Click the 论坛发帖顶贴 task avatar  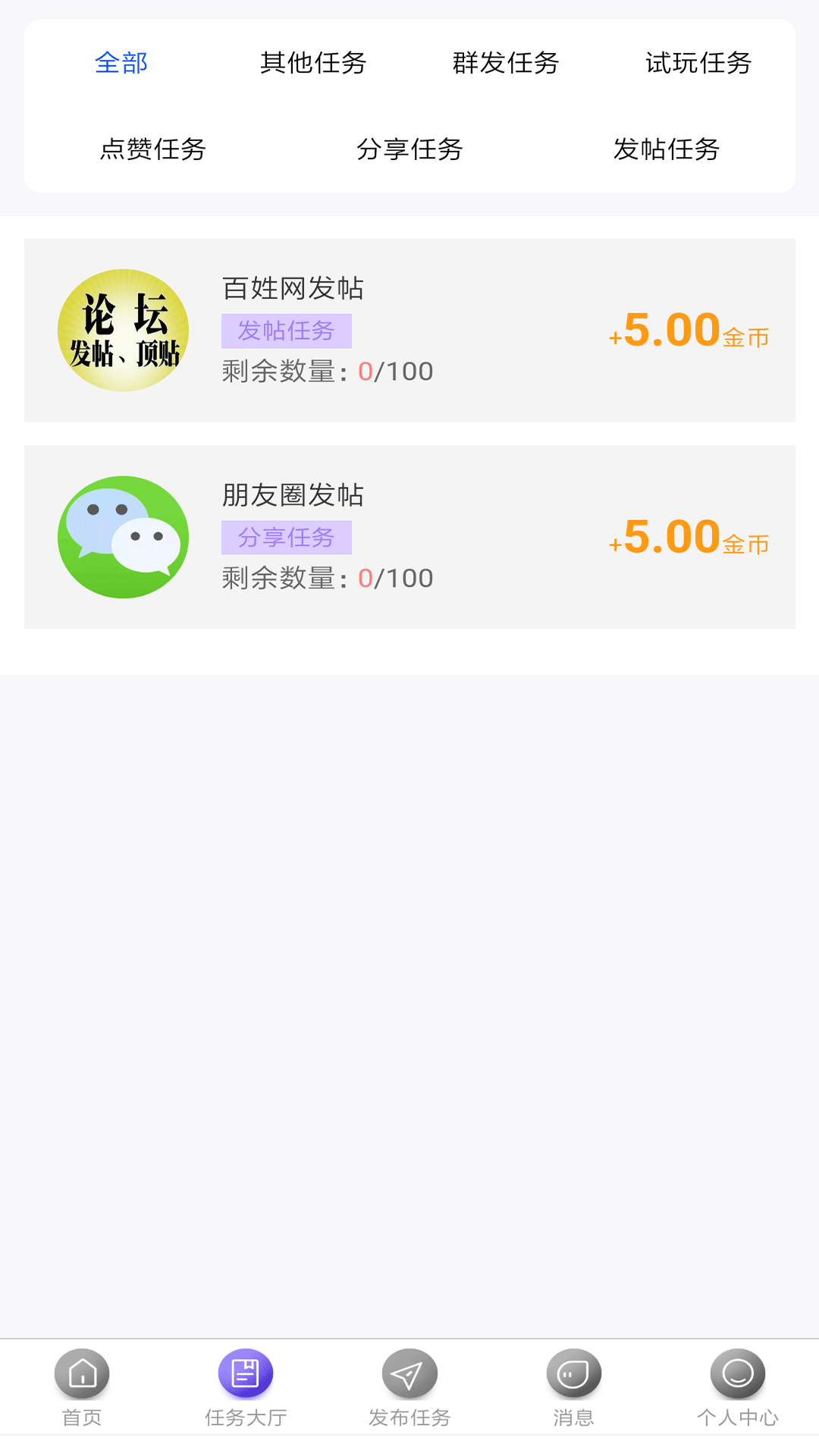[x=122, y=330]
